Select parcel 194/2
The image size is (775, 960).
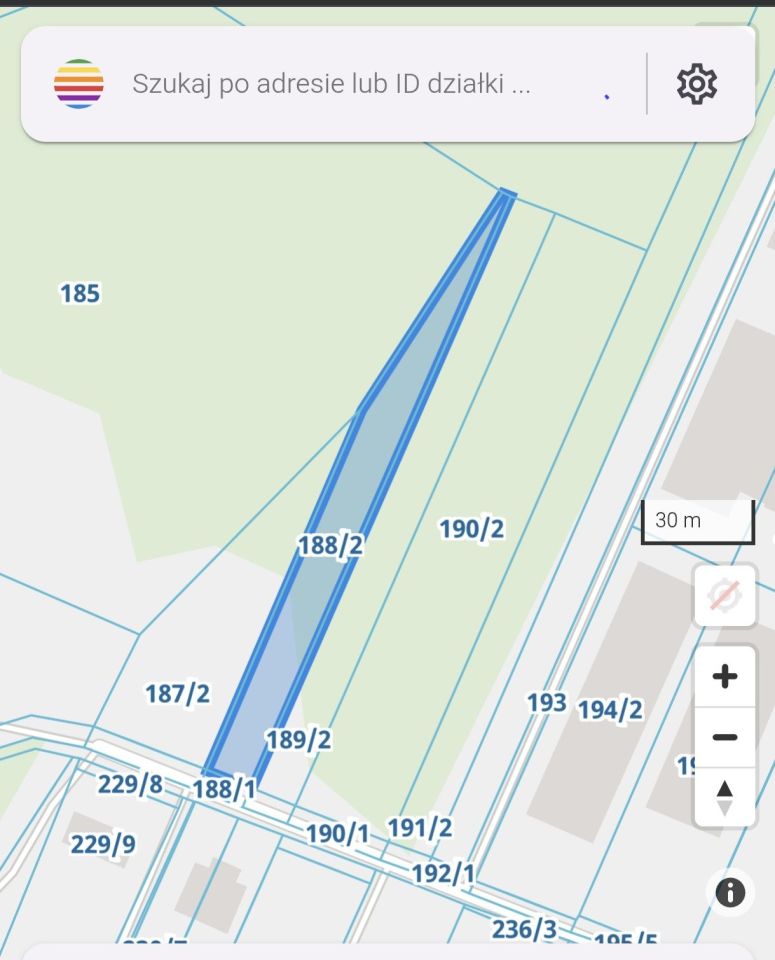[x=611, y=708]
